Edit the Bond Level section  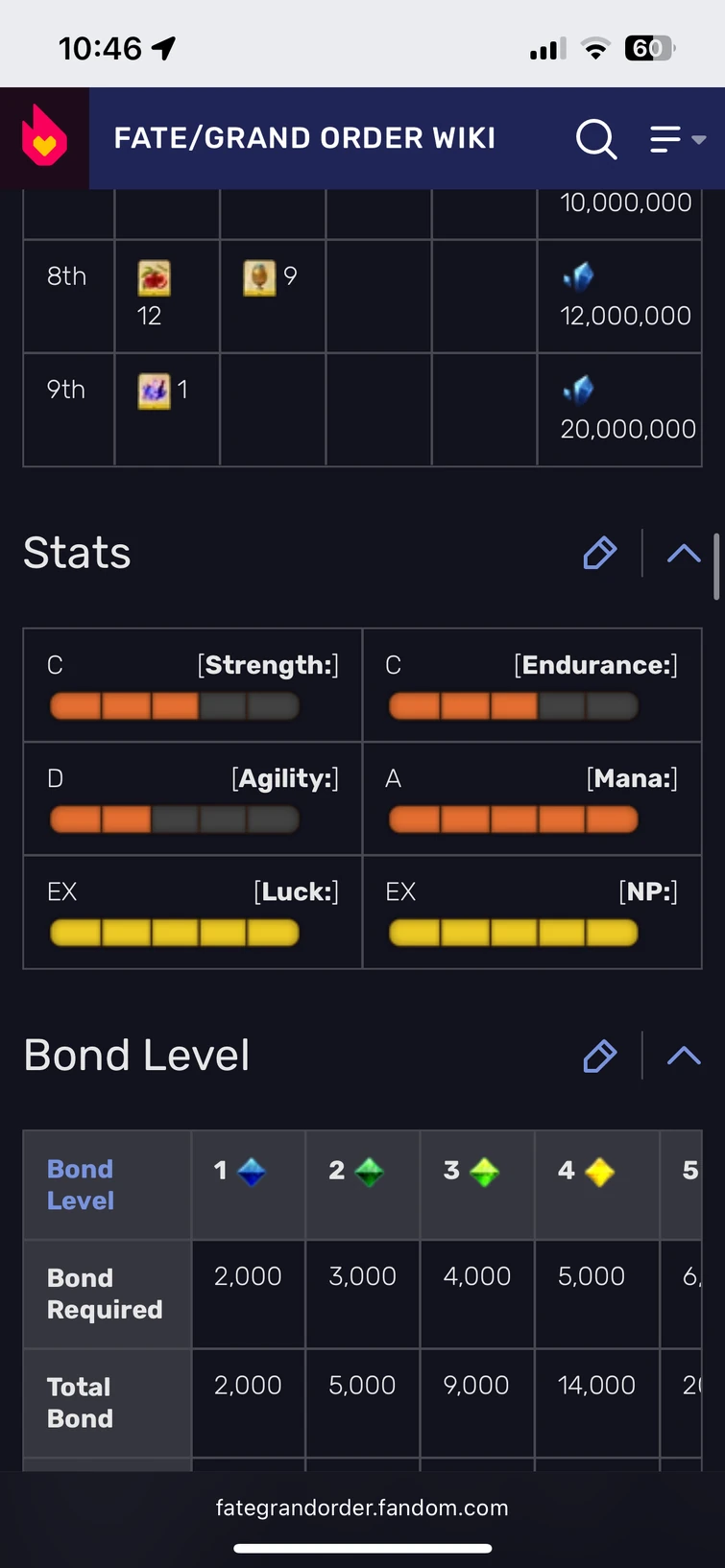tap(599, 1056)
